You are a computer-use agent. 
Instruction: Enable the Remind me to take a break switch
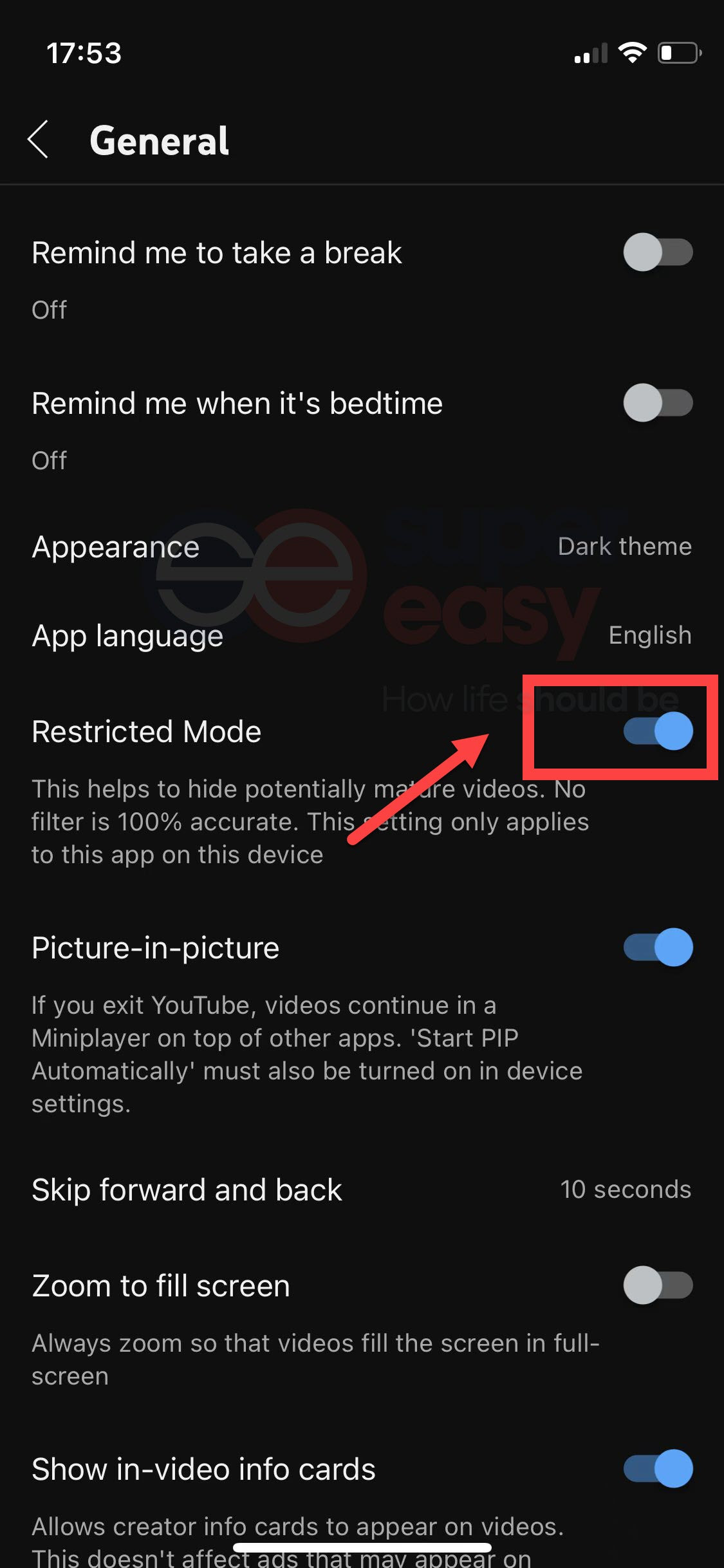tap(658, 252)
